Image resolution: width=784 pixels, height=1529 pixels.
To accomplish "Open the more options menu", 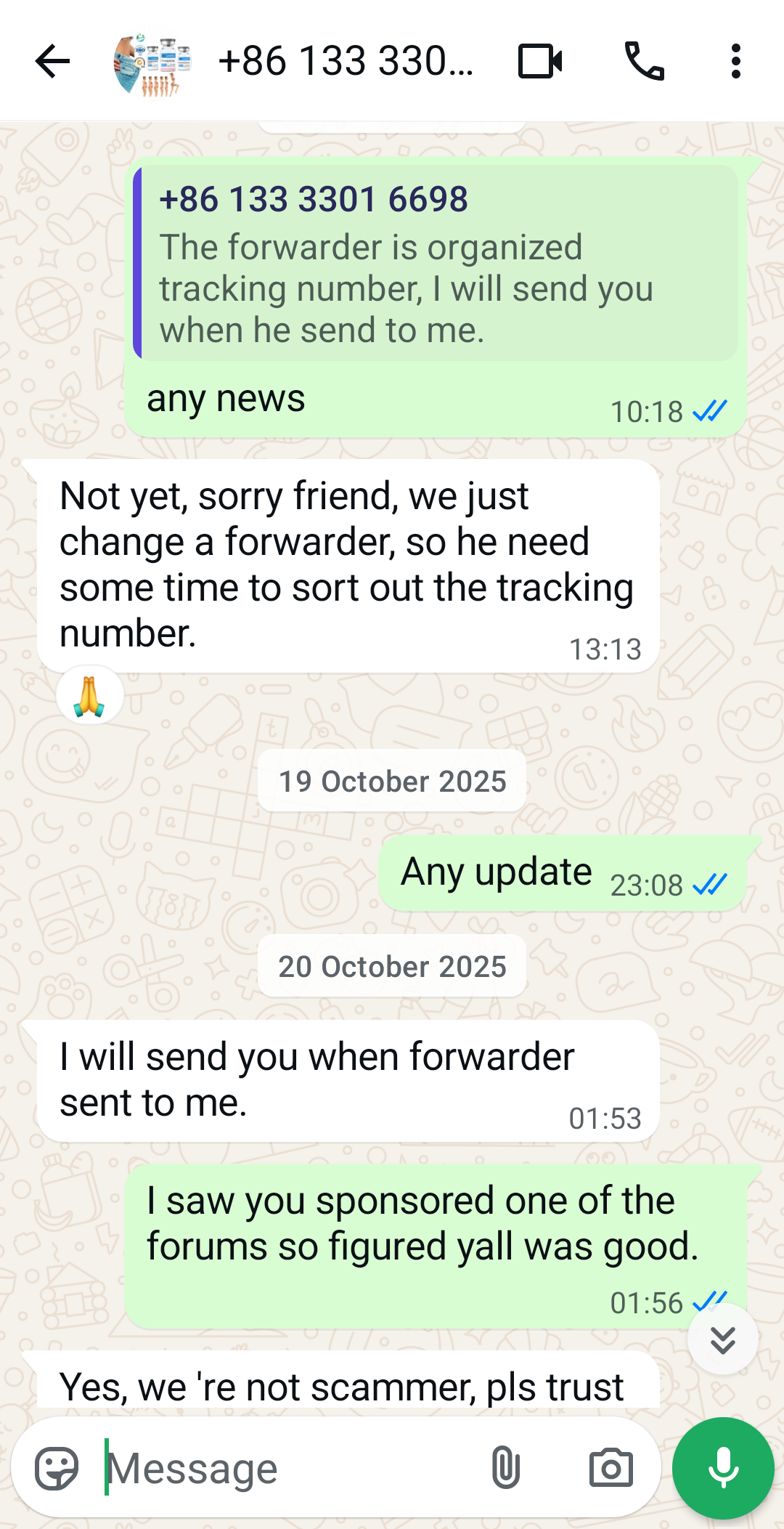I will (735, 61).
